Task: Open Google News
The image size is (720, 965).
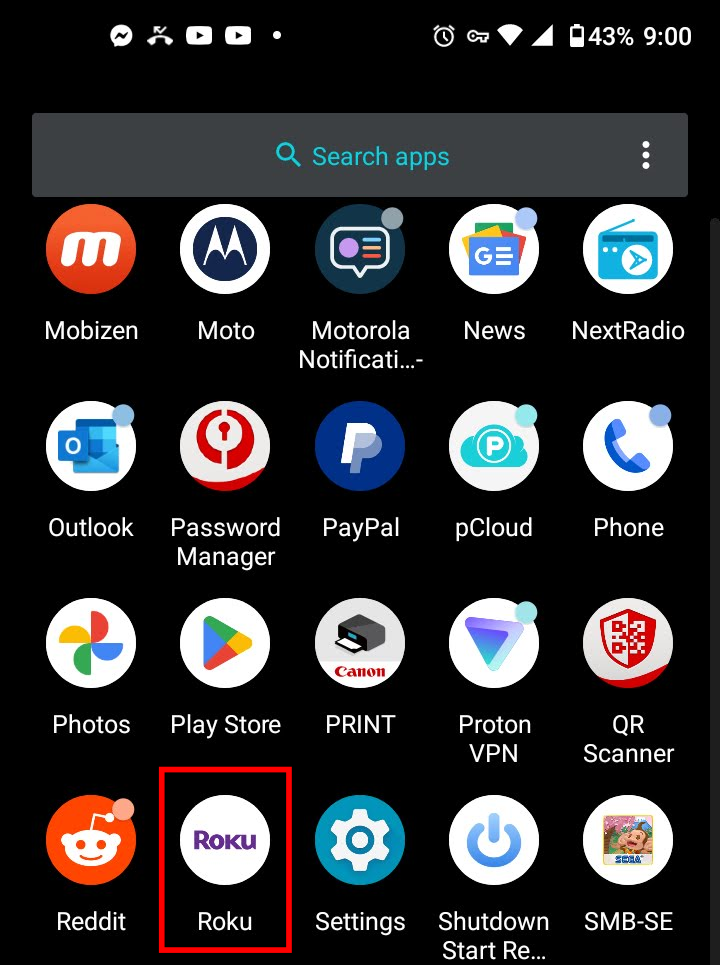Action: pos(494,250)
